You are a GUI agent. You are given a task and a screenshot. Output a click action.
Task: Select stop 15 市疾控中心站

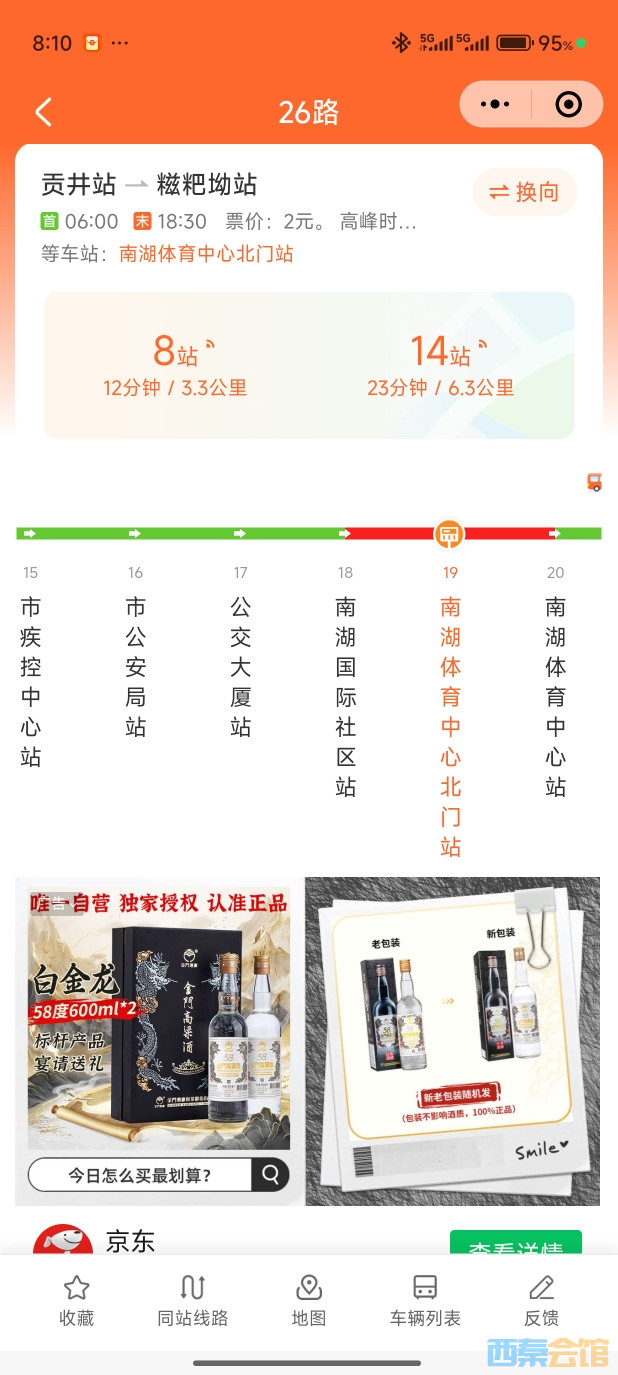click(31, 680)
